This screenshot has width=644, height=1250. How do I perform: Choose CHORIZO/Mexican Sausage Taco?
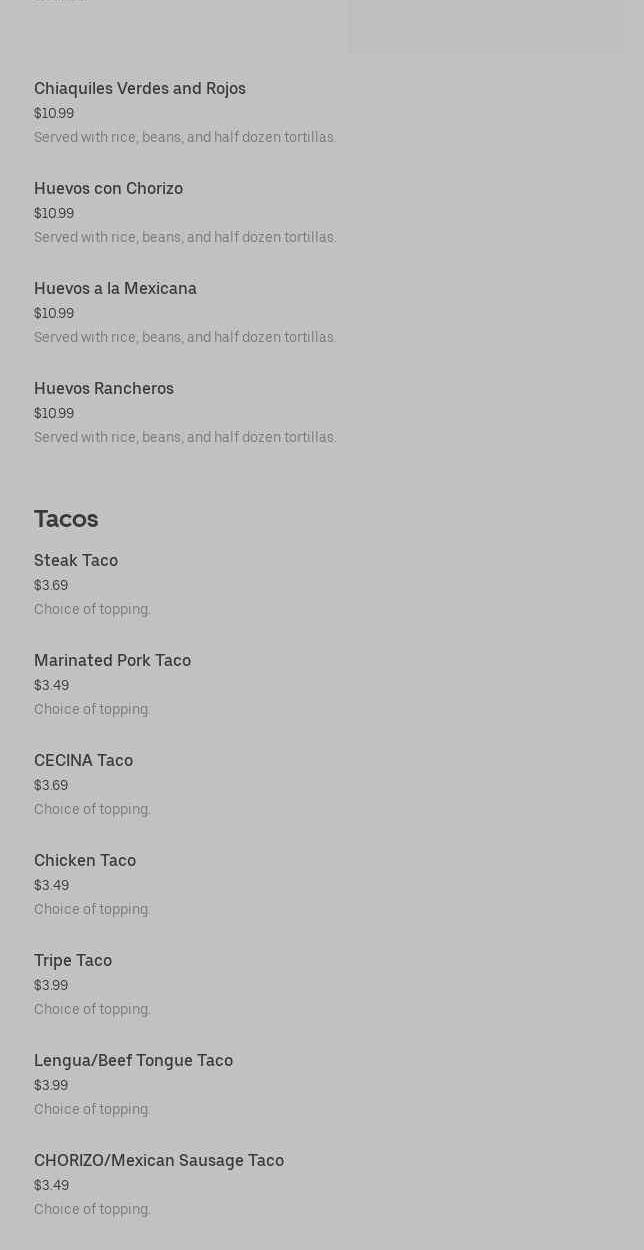point(159,1161)
